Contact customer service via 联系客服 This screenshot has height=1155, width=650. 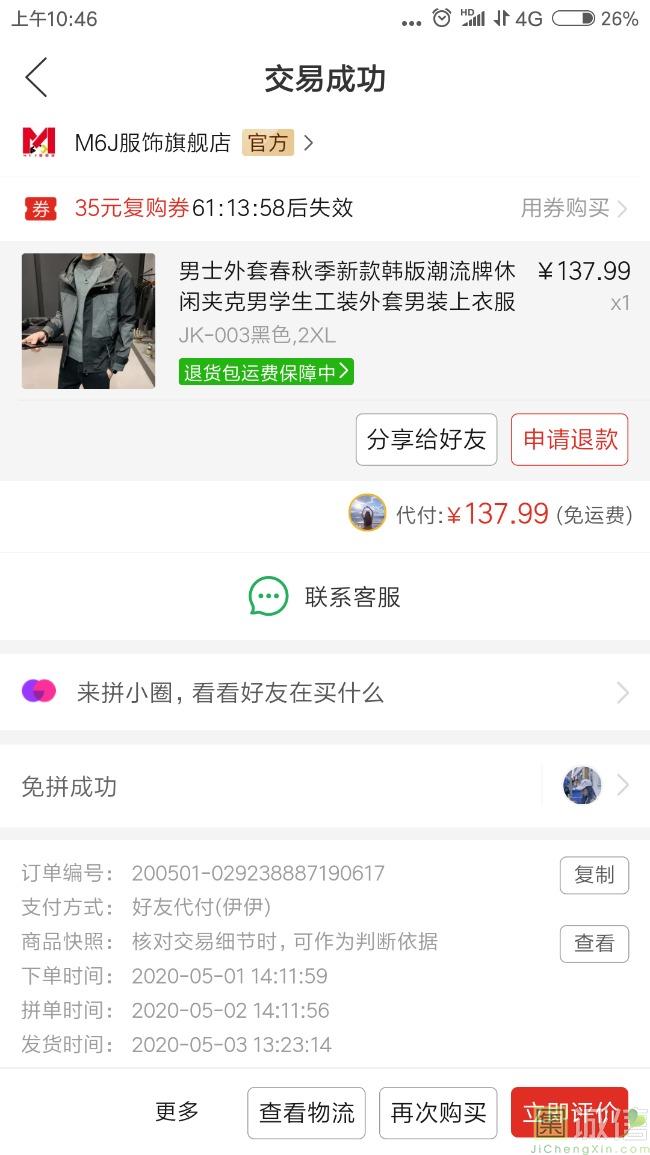(325, 597)
